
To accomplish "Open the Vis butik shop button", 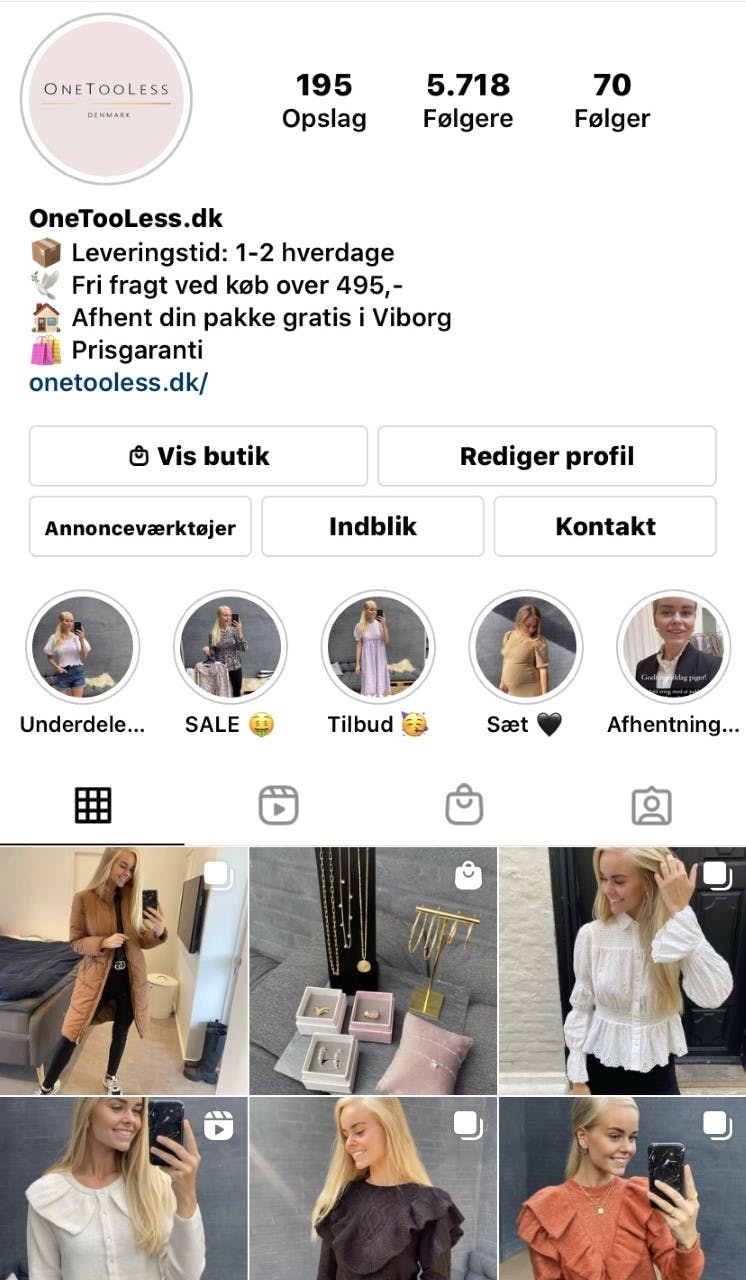I will (198, 456).
